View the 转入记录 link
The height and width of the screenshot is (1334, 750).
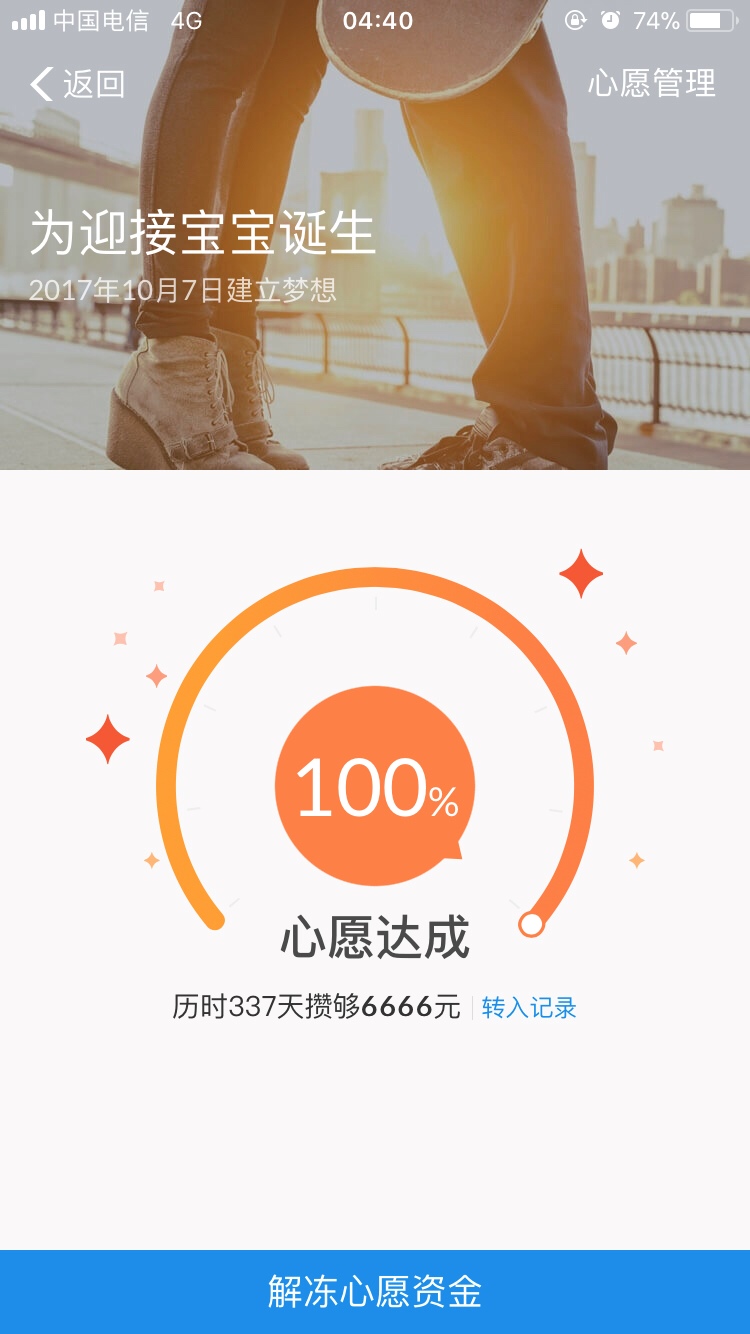click(x=529, y=1007)
